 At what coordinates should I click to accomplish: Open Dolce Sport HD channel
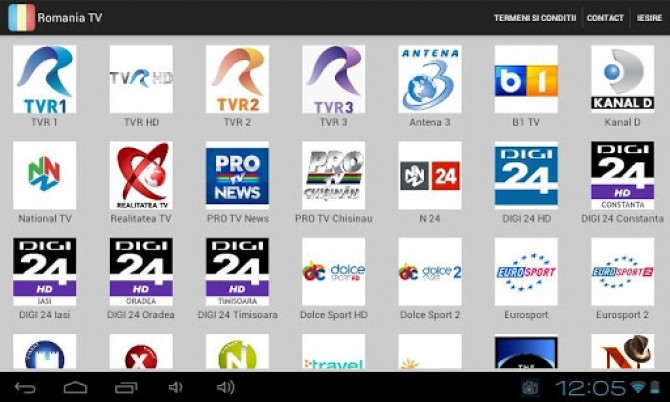[x=333, y=272]
